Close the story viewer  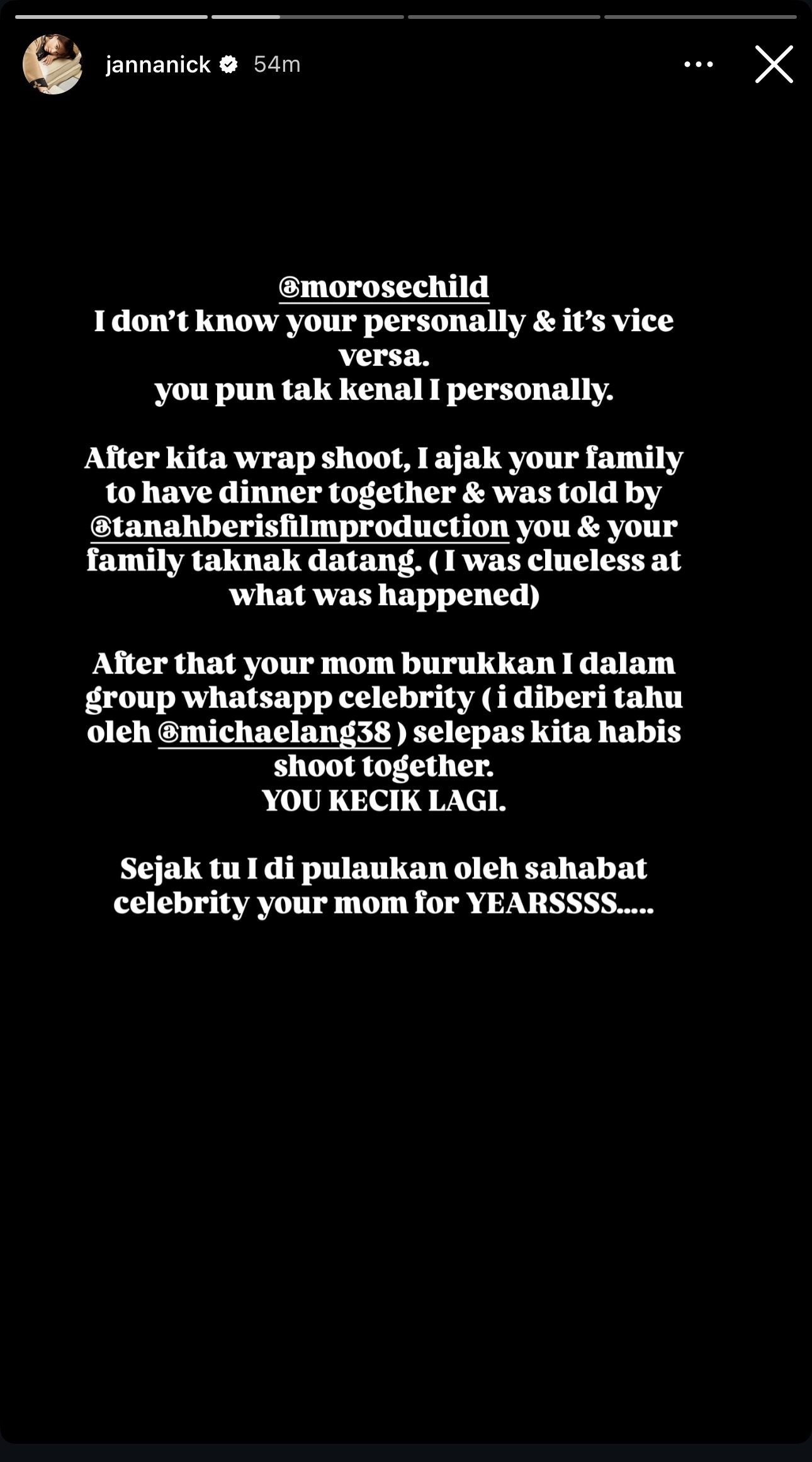click(773, 64)
